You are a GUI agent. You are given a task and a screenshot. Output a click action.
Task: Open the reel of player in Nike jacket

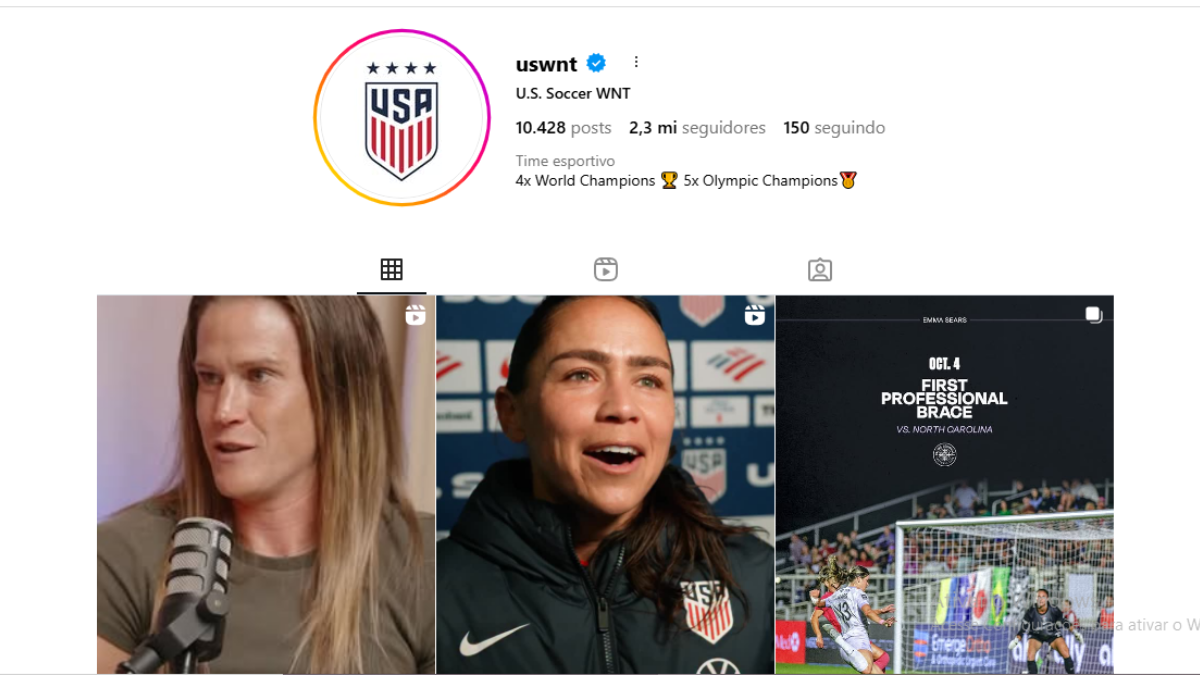pos(605,484)
